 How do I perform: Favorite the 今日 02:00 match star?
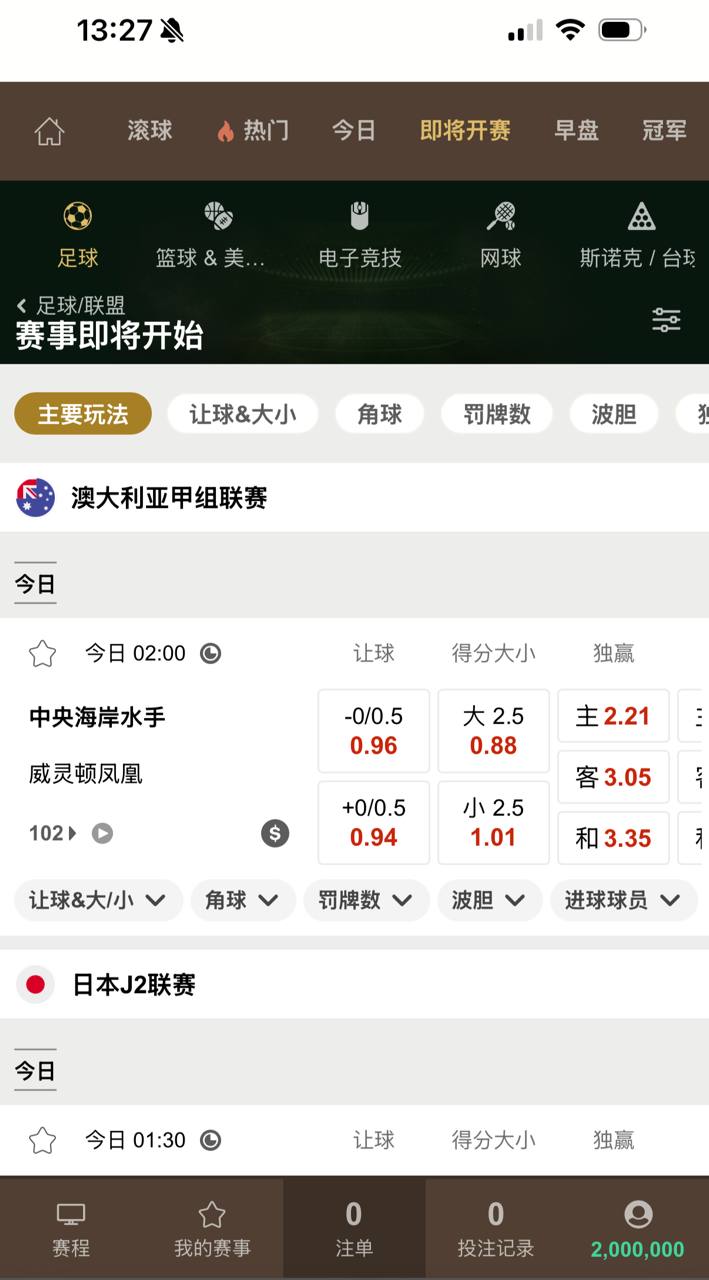point(42,654)
